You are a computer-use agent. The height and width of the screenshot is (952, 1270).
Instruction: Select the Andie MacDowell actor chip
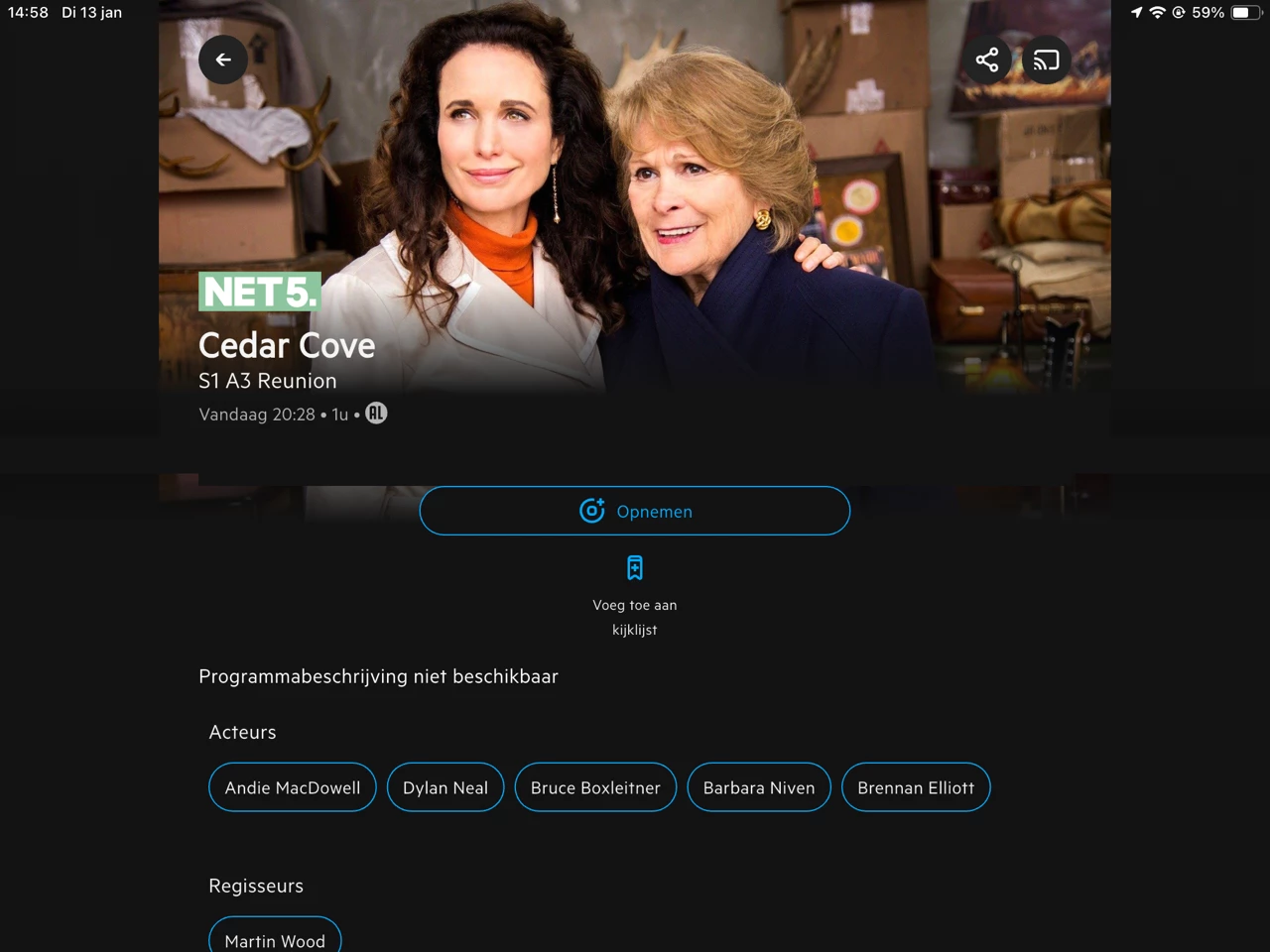(293, 787)
